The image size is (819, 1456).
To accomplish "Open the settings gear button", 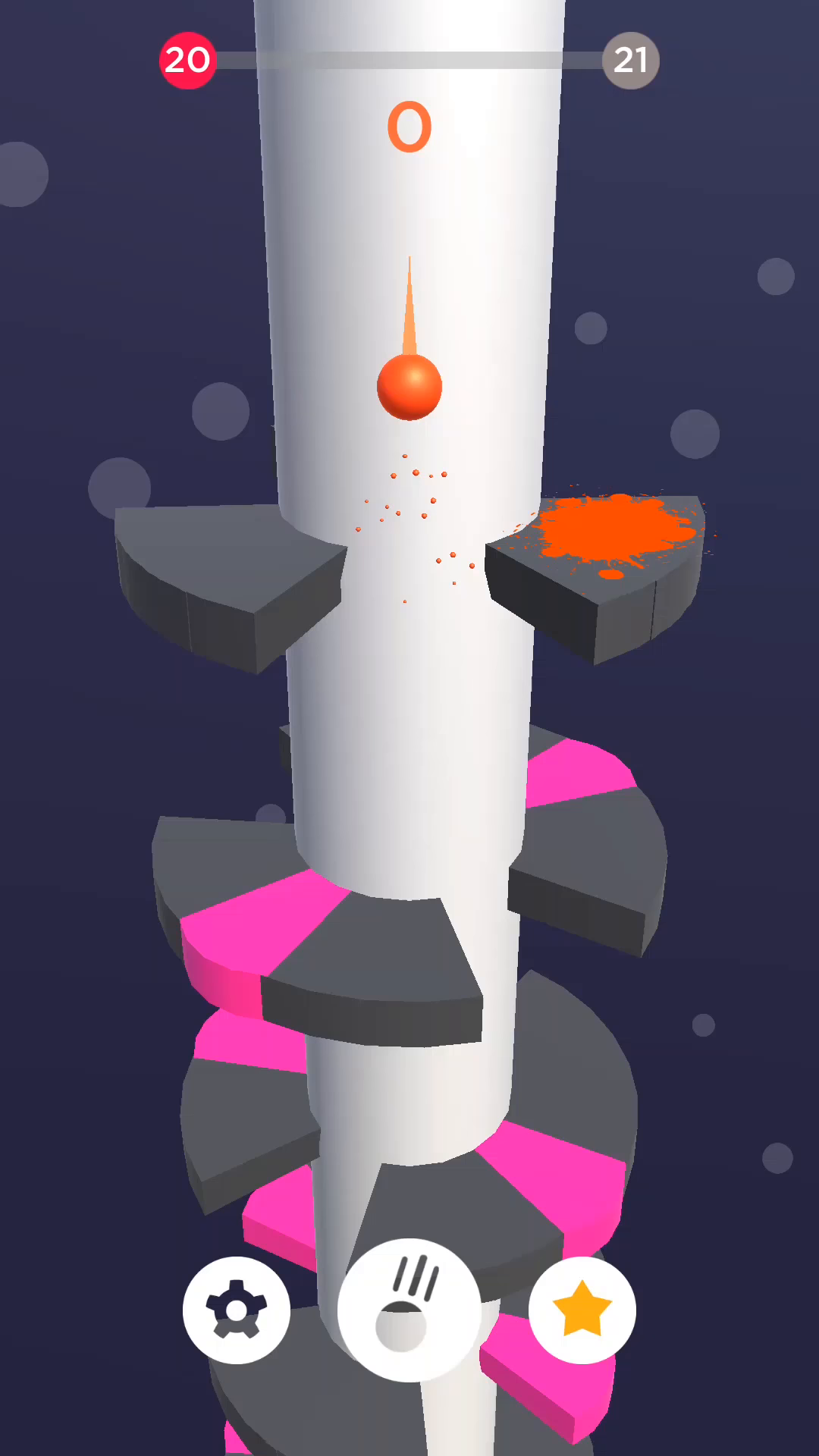I will pos(237,1310).
